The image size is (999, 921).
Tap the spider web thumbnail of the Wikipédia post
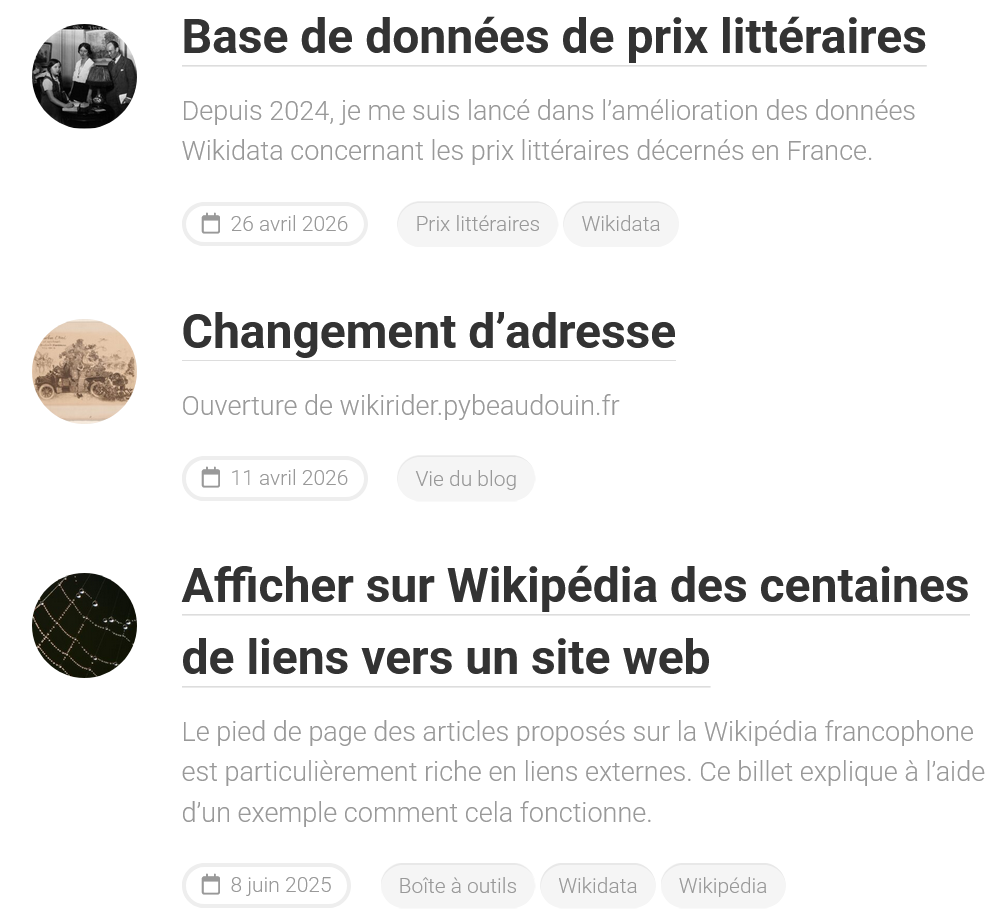click(84, 626)
